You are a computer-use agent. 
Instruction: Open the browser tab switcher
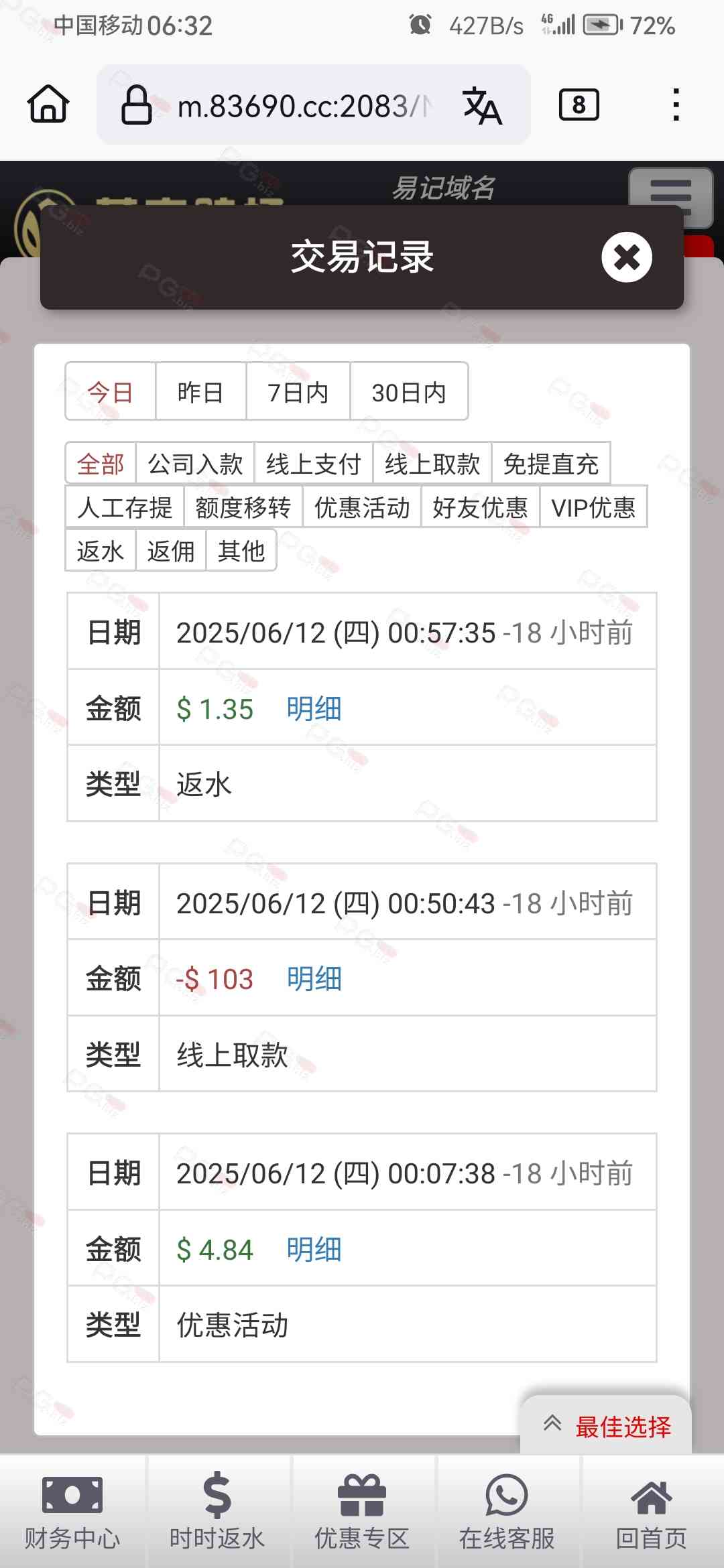[579, 105]
